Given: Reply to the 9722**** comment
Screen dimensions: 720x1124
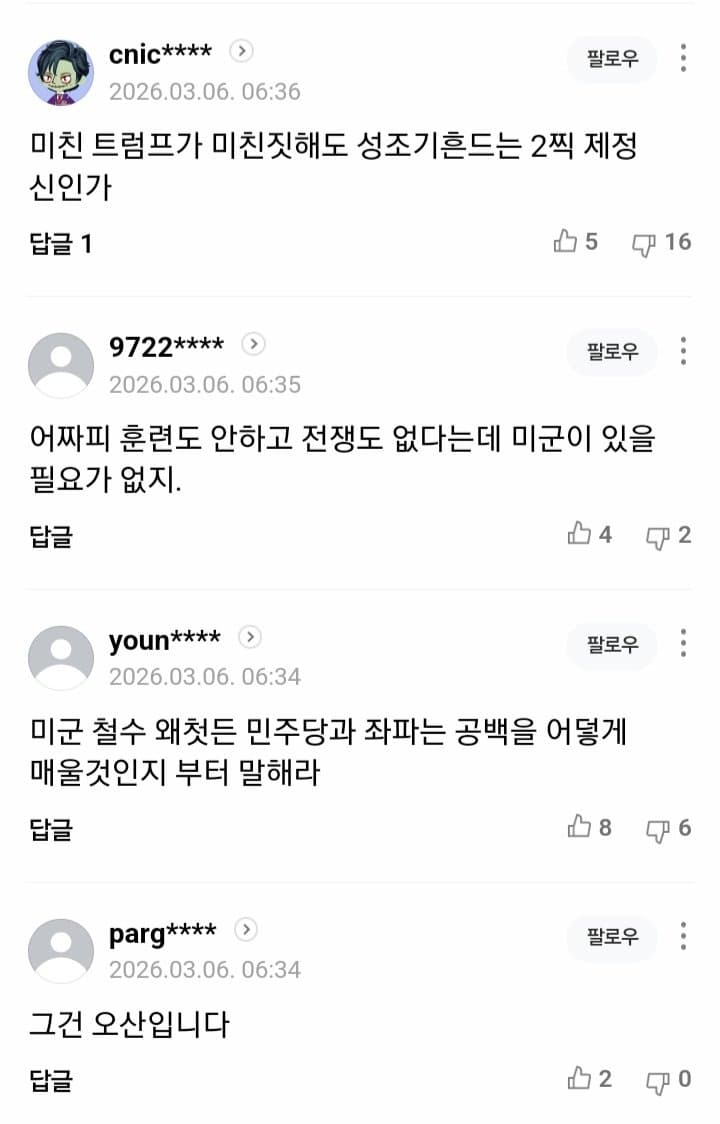Looking at the screenshot, I should click(50, 536).
